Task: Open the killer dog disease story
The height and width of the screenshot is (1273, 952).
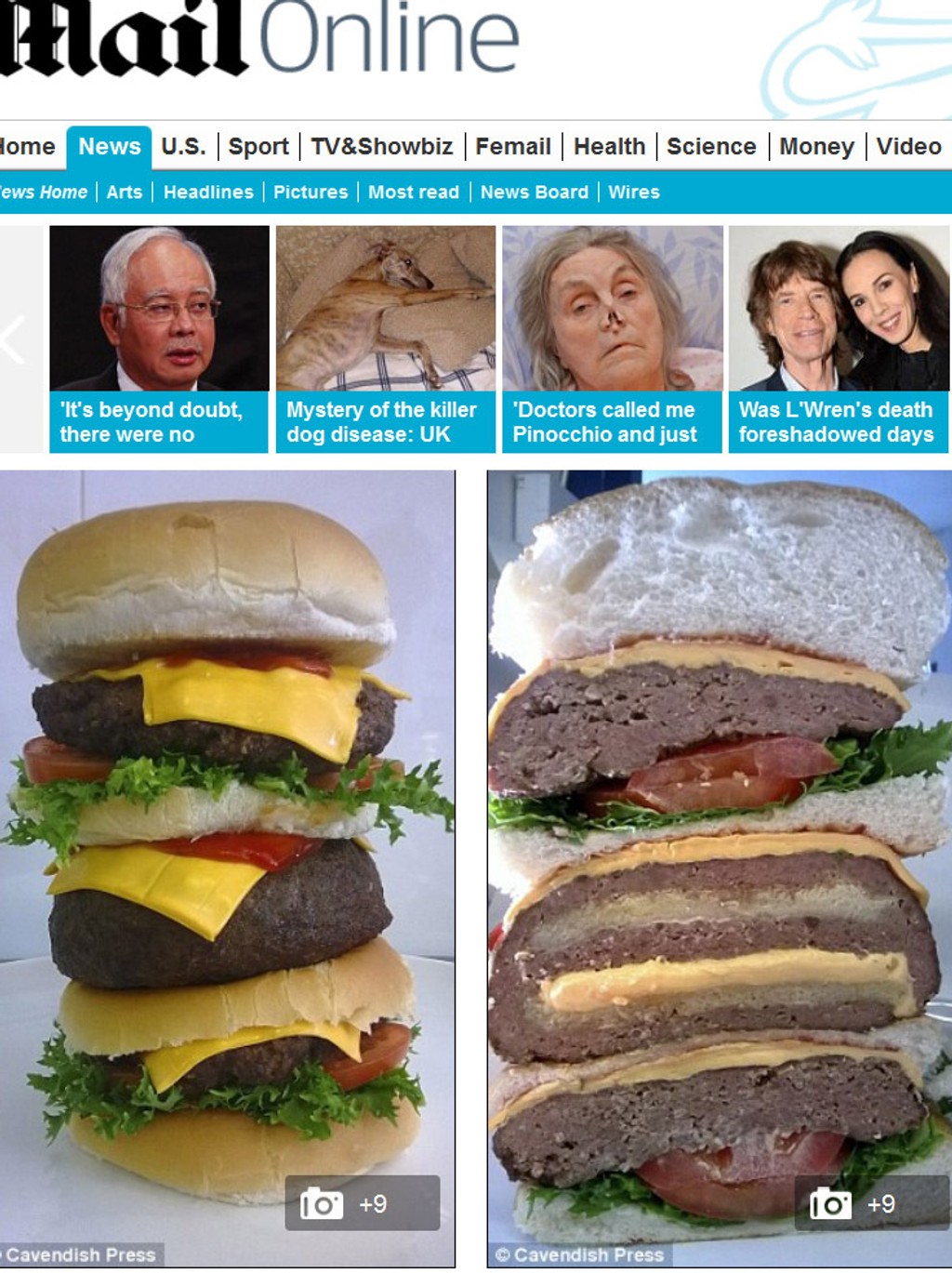Action: [x=385, y=422]
